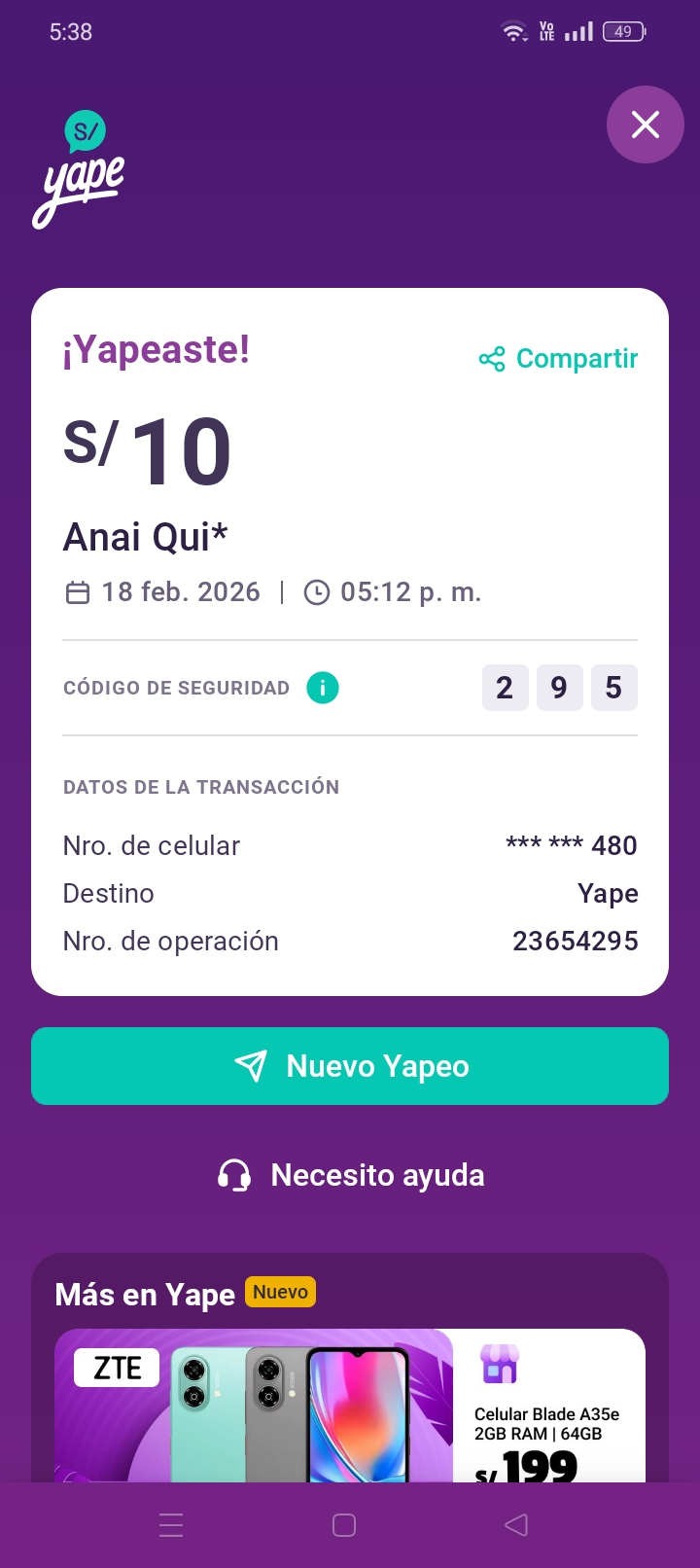
Task: Go back using the system back button
Action: coord(516,1525)
